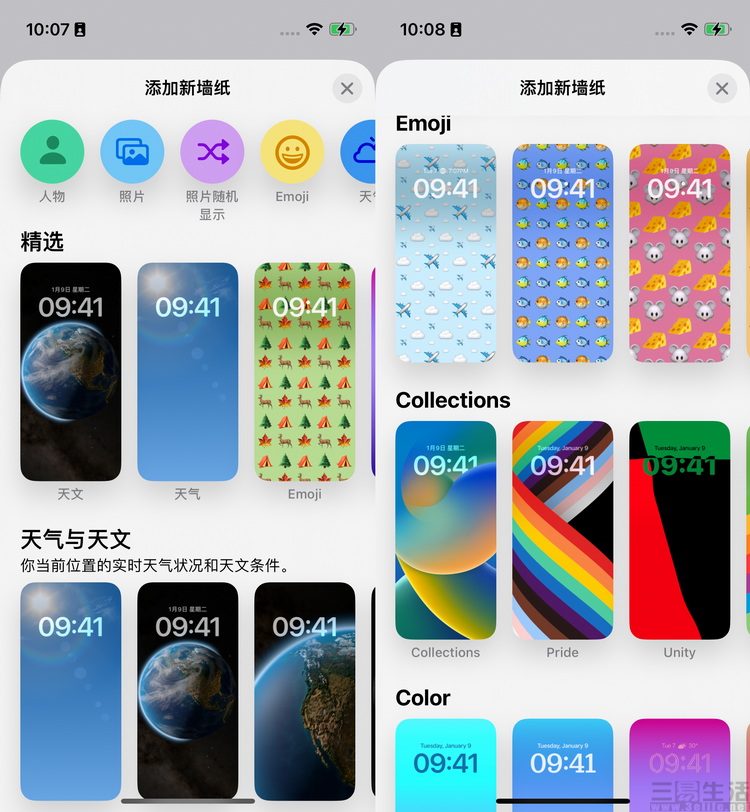Choose the airplane and clouds emoji wallpaper
Viewport: 750px width, 812px height.
(446, 253)
